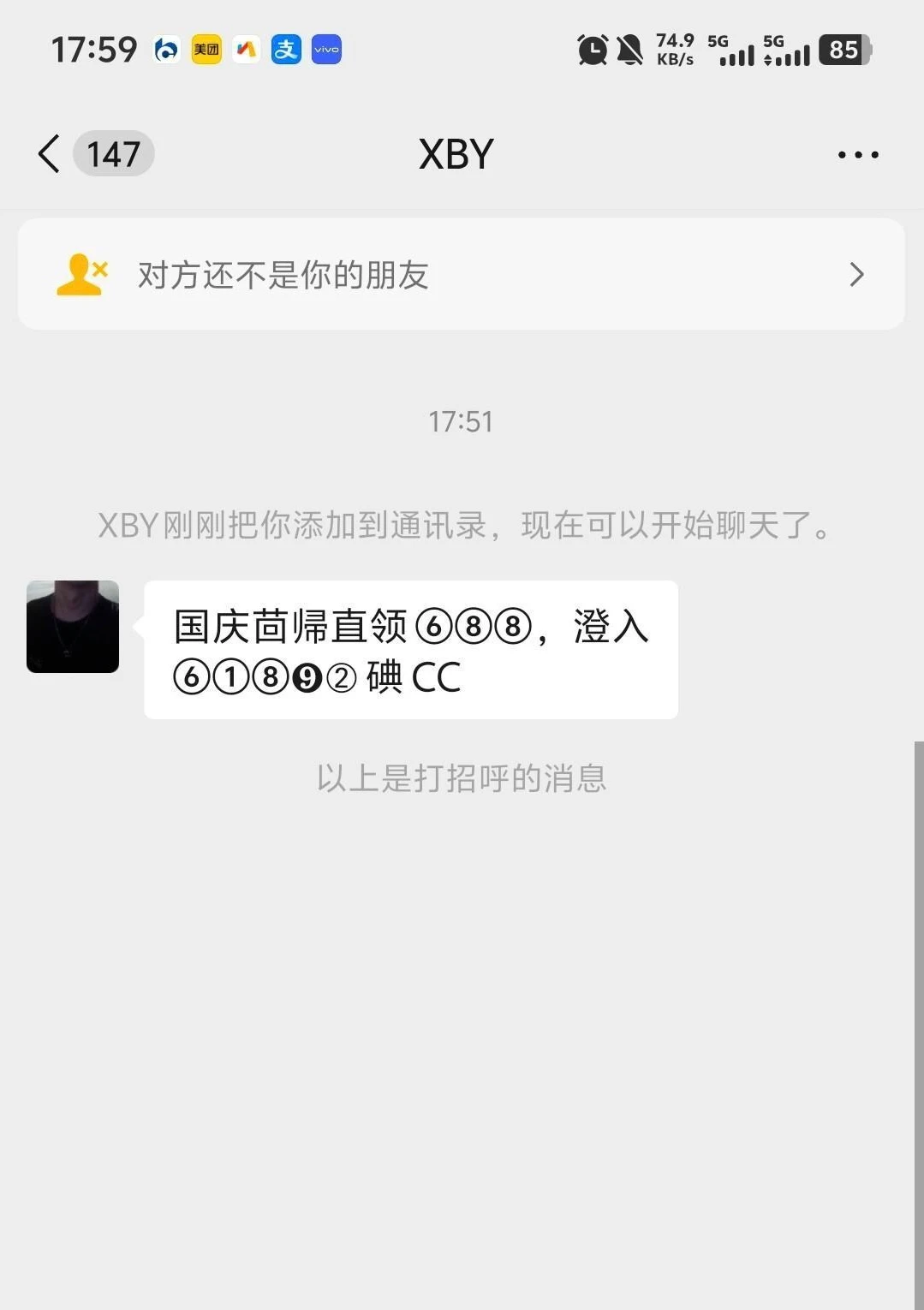
Task: Expand the friend warning banner via its chevron
Action: (857, 274)
